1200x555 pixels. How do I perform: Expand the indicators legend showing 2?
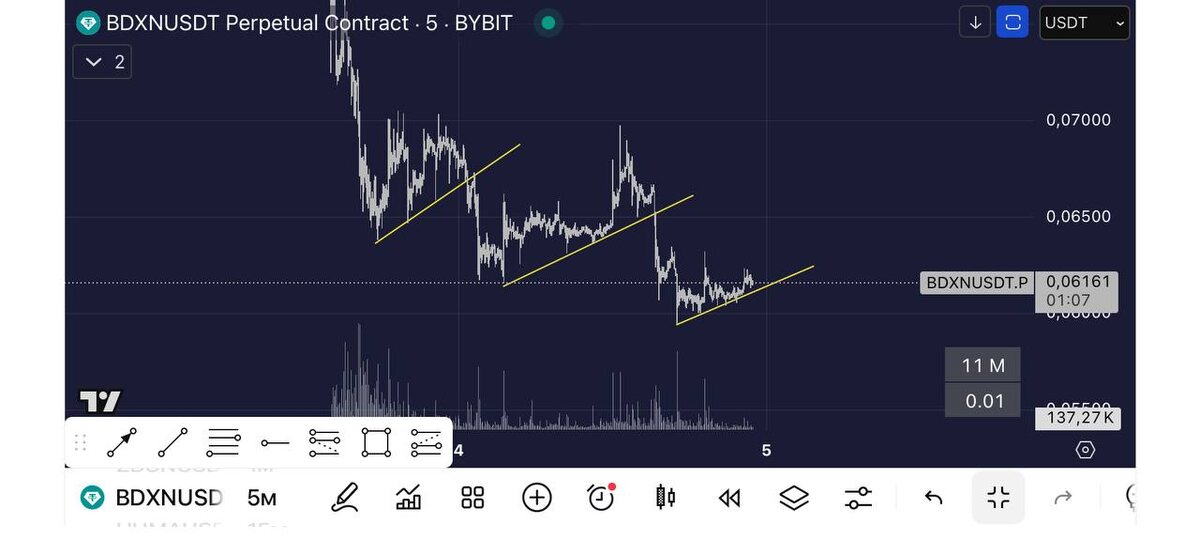click(103, 62)
